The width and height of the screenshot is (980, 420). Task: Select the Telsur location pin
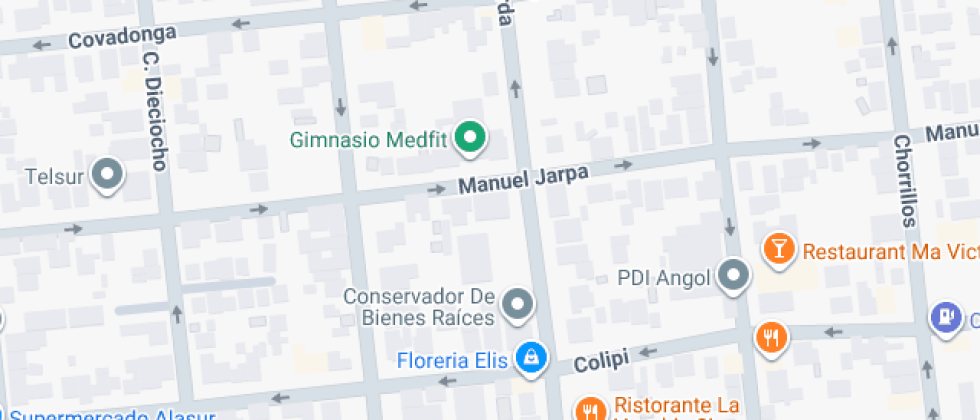click(x=106, y=175)
